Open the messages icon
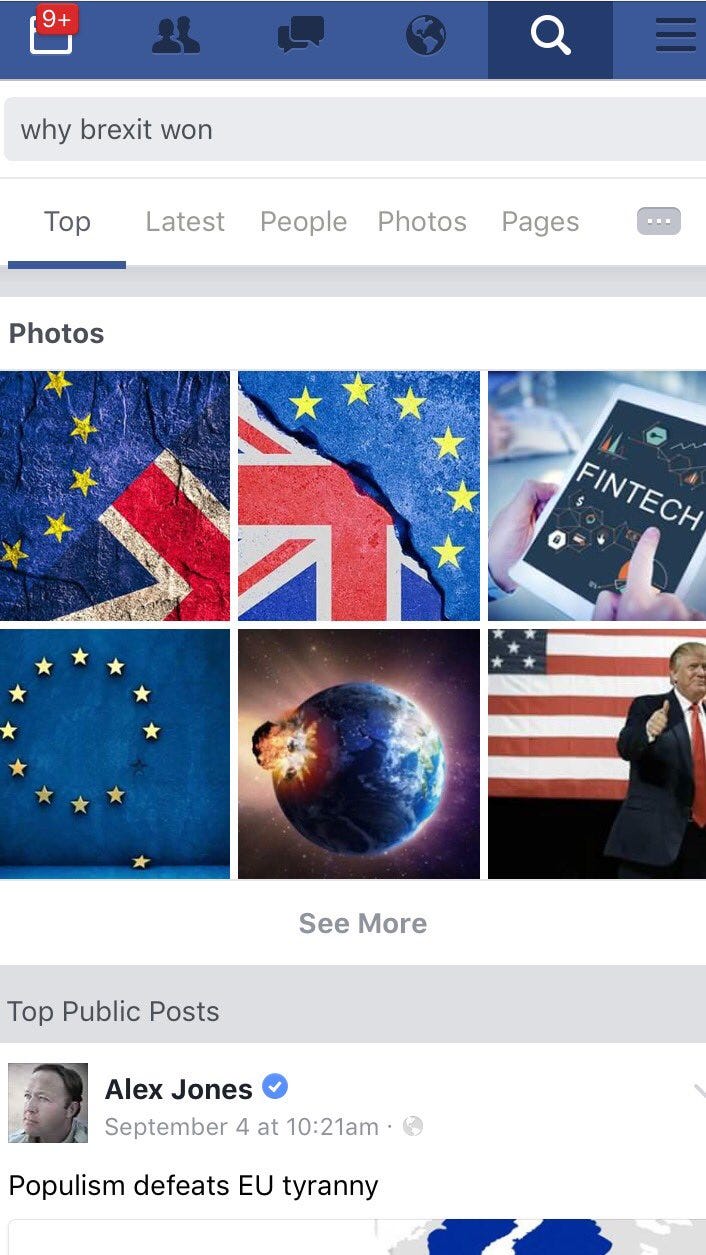Viewport: 706px width, 1255px height. click(x=300, y=37)
